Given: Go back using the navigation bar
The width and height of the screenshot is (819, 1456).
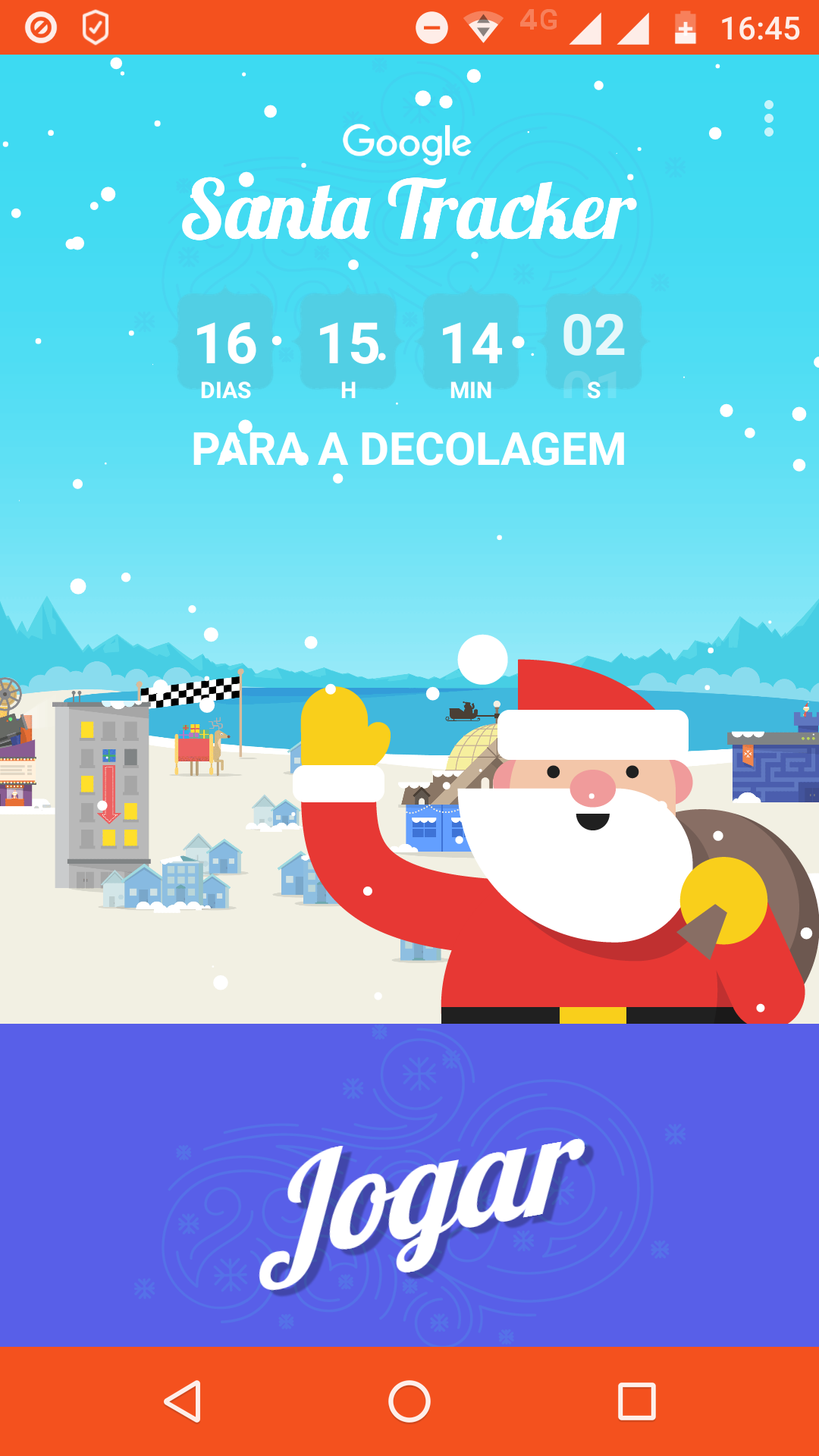Looking at the screenshot, I should click(x=183, y=1401).
